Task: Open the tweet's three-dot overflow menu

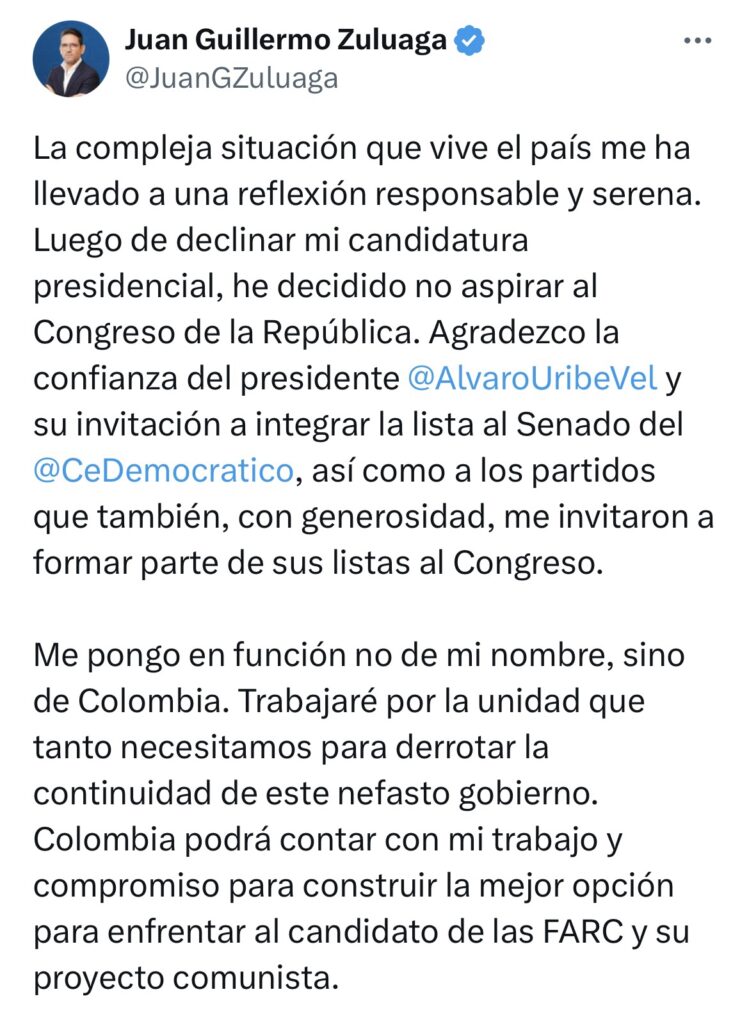Action: pos(697,42)
